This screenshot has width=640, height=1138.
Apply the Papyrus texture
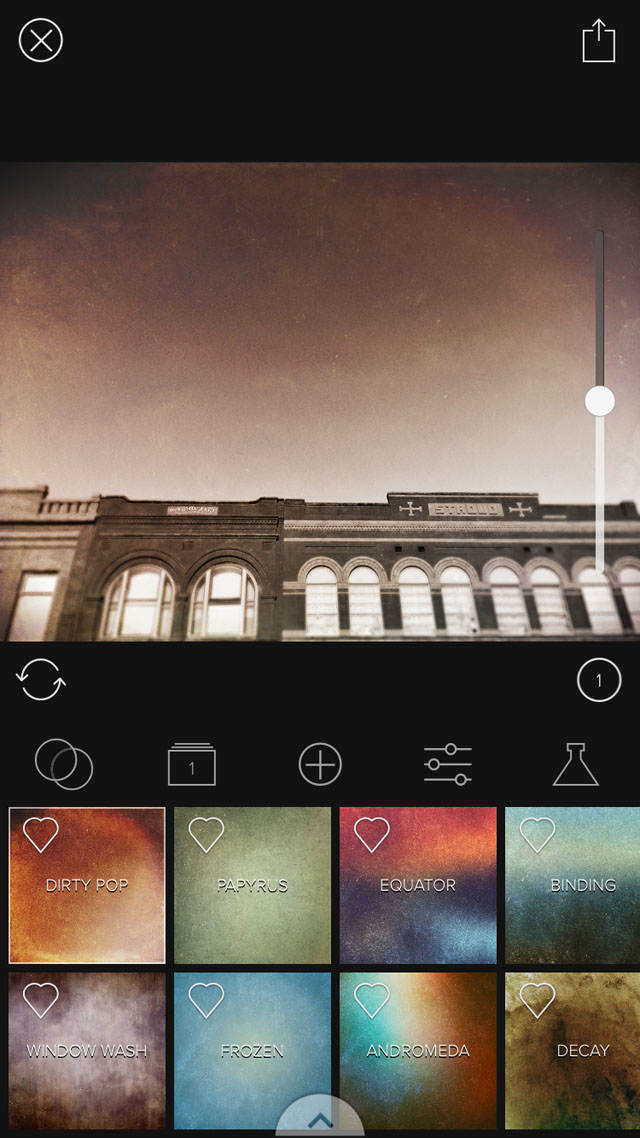coord(253,885)
